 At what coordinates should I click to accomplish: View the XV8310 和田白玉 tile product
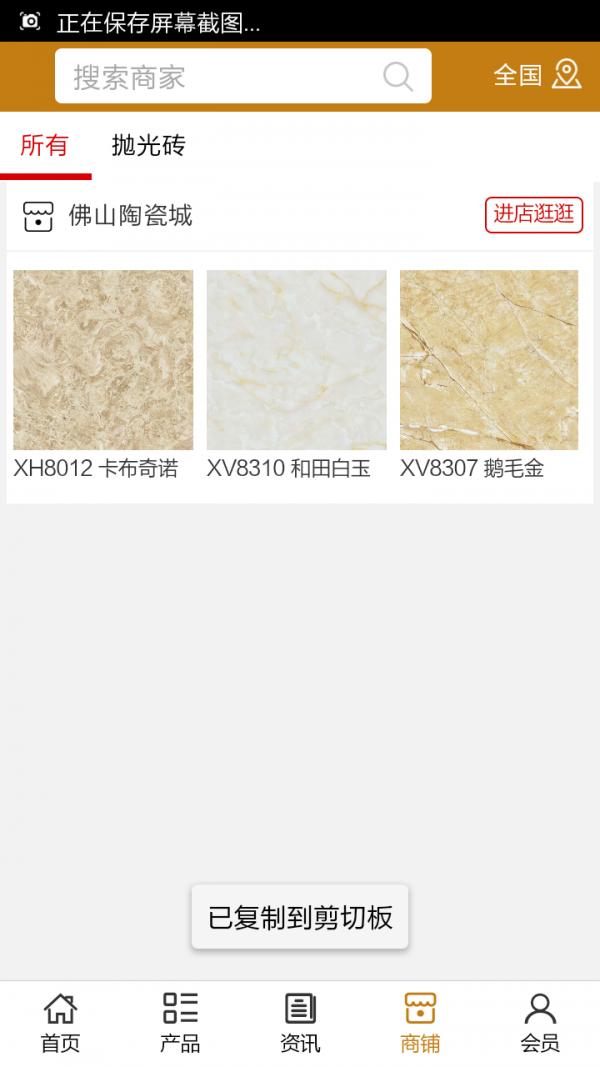296,360
